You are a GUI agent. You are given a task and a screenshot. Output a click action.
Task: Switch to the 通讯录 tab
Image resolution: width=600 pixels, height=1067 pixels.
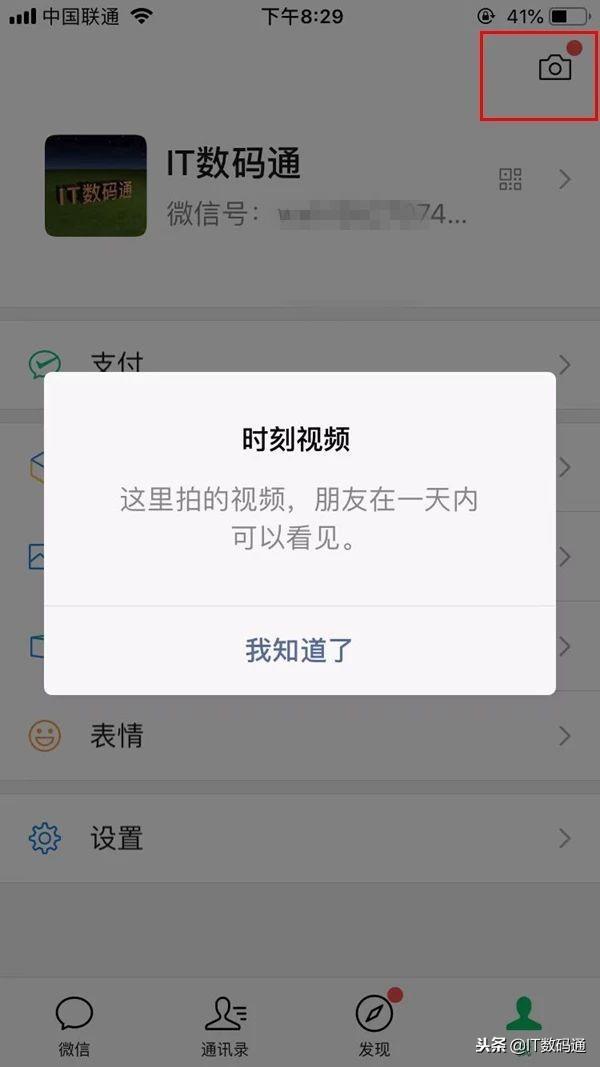click(x=225, y=1026)
